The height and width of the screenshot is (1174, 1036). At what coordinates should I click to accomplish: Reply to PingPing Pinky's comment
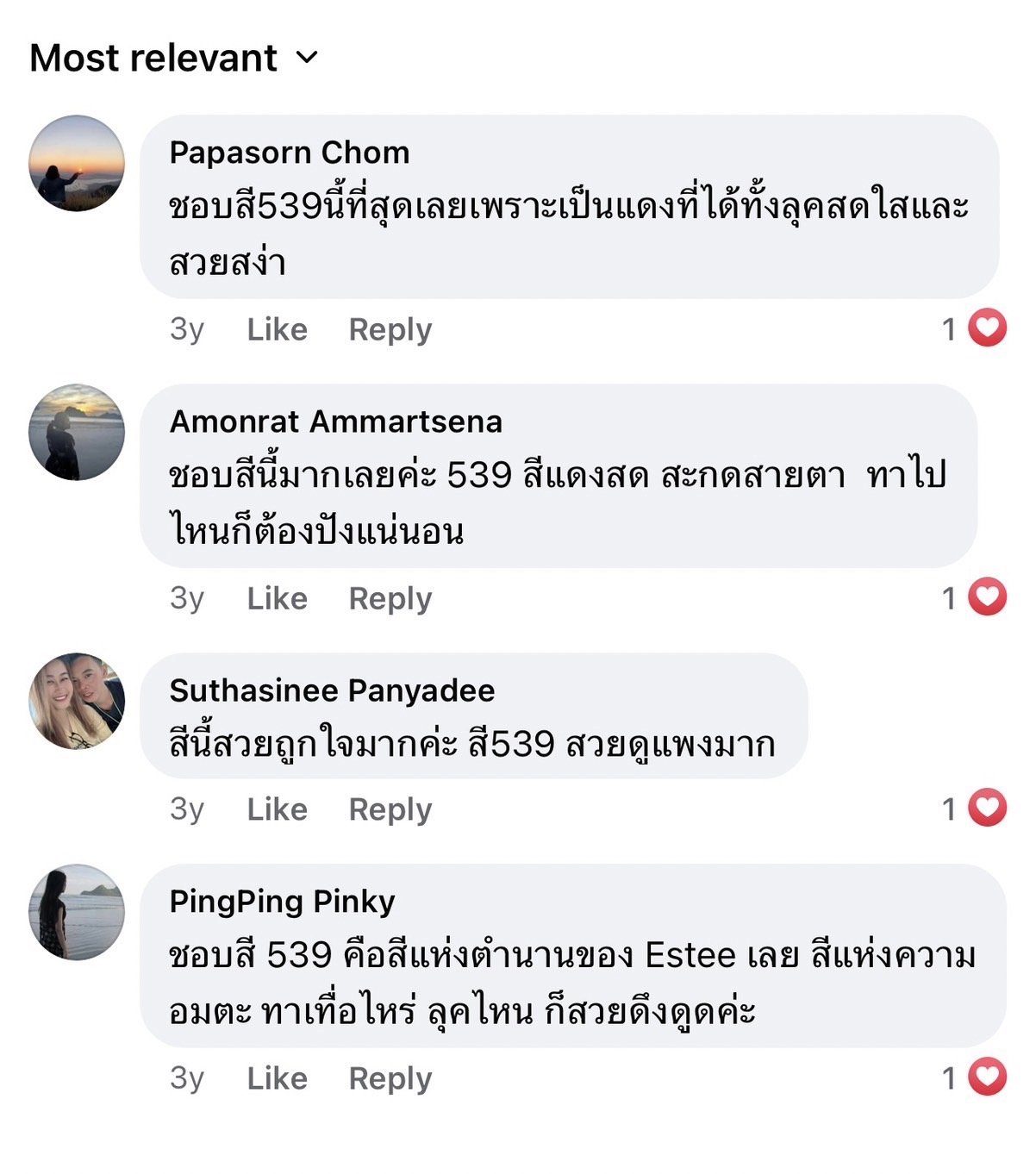click(390, 1078)
